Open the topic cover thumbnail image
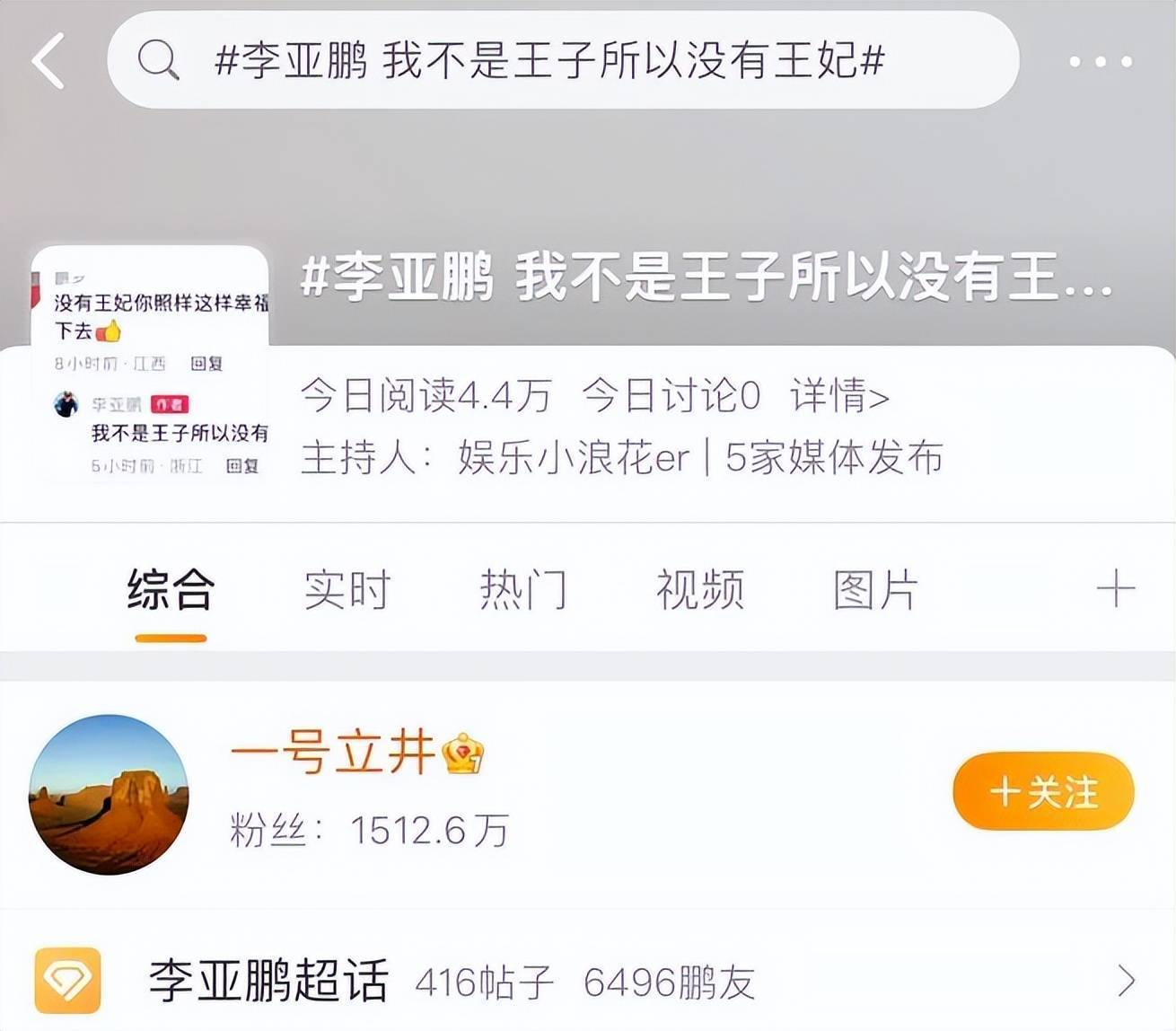Viewport: 1176px width, 1031px height. [x=150, y=364]
